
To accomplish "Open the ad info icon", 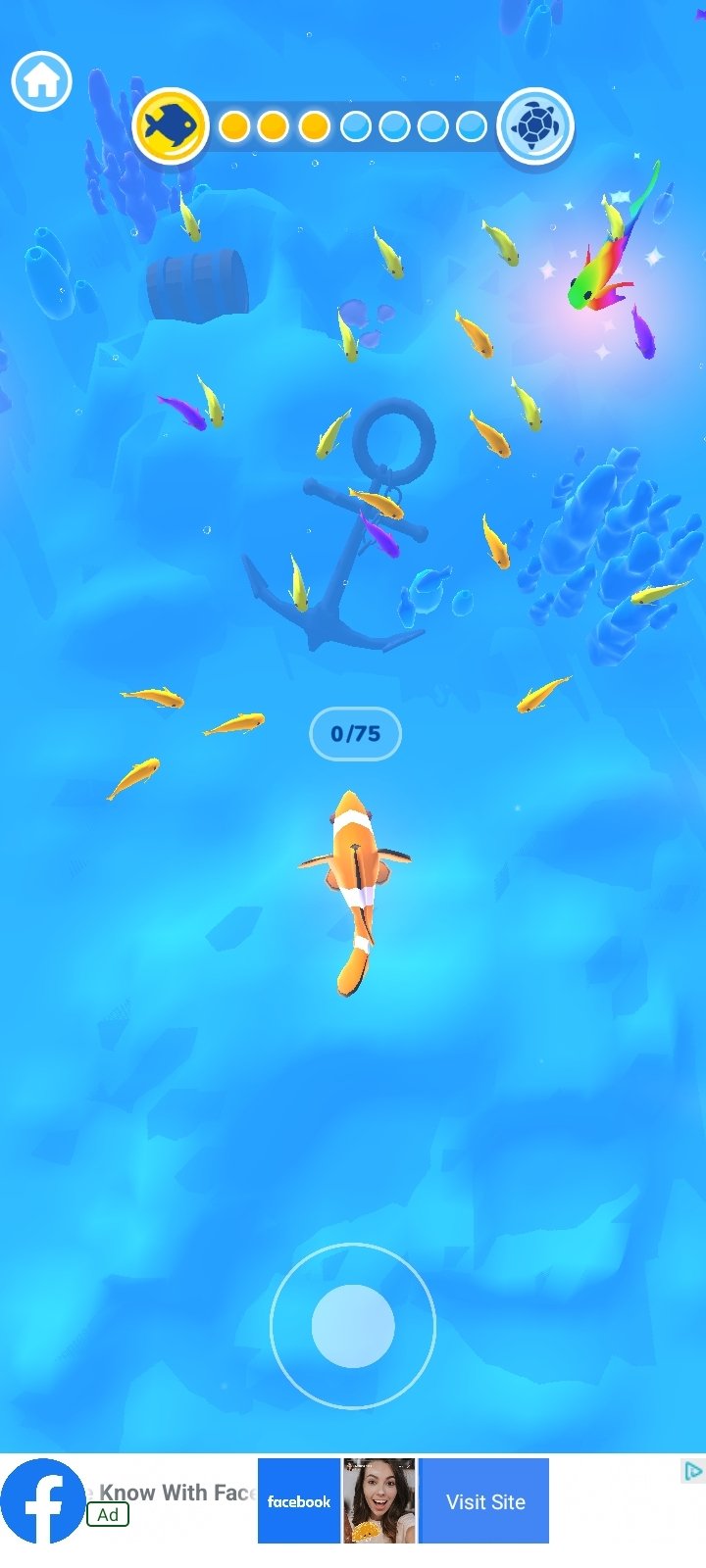I will pos(693,1470).
